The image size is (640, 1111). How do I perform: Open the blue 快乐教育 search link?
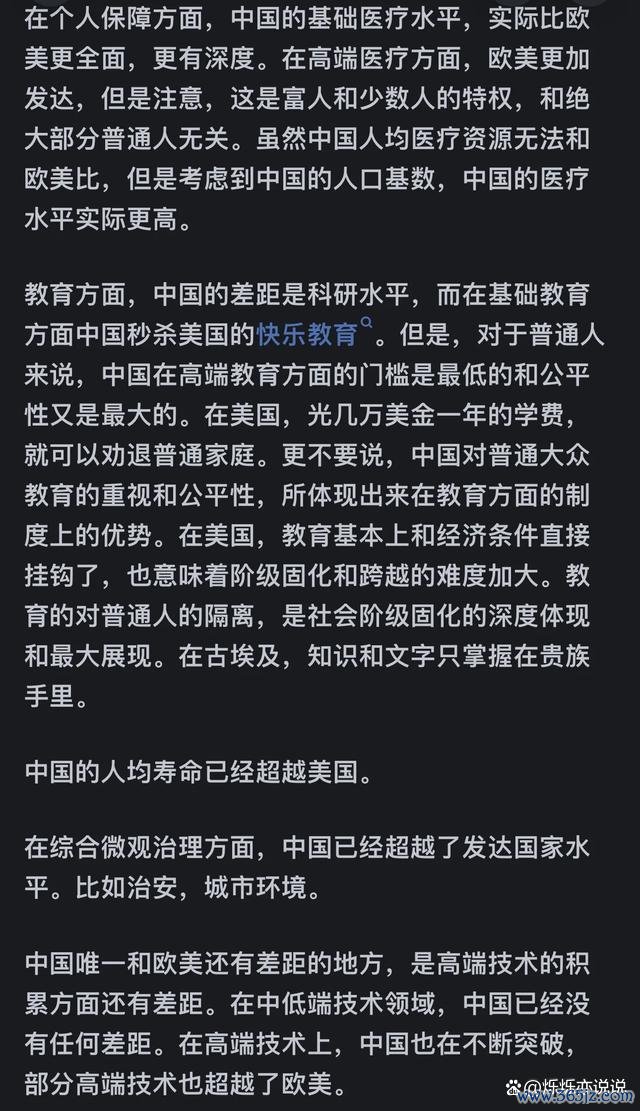[313, 333]
